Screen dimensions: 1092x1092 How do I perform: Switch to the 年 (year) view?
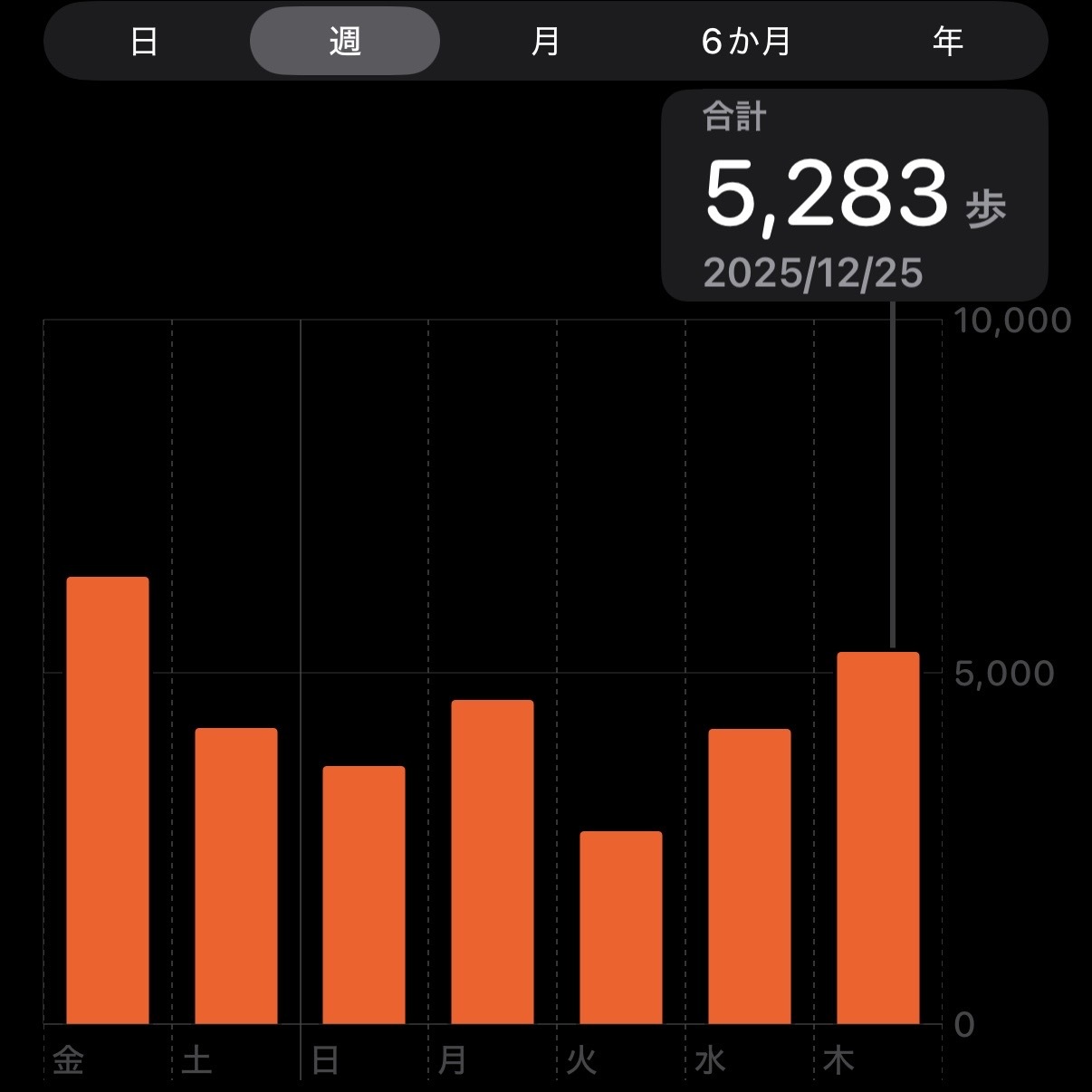[x=947, y=42]
